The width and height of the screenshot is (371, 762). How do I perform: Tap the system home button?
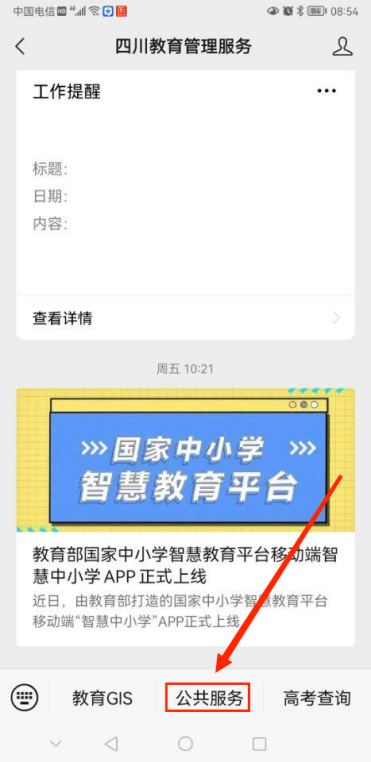pyautogui.click(x=185, y=743)
